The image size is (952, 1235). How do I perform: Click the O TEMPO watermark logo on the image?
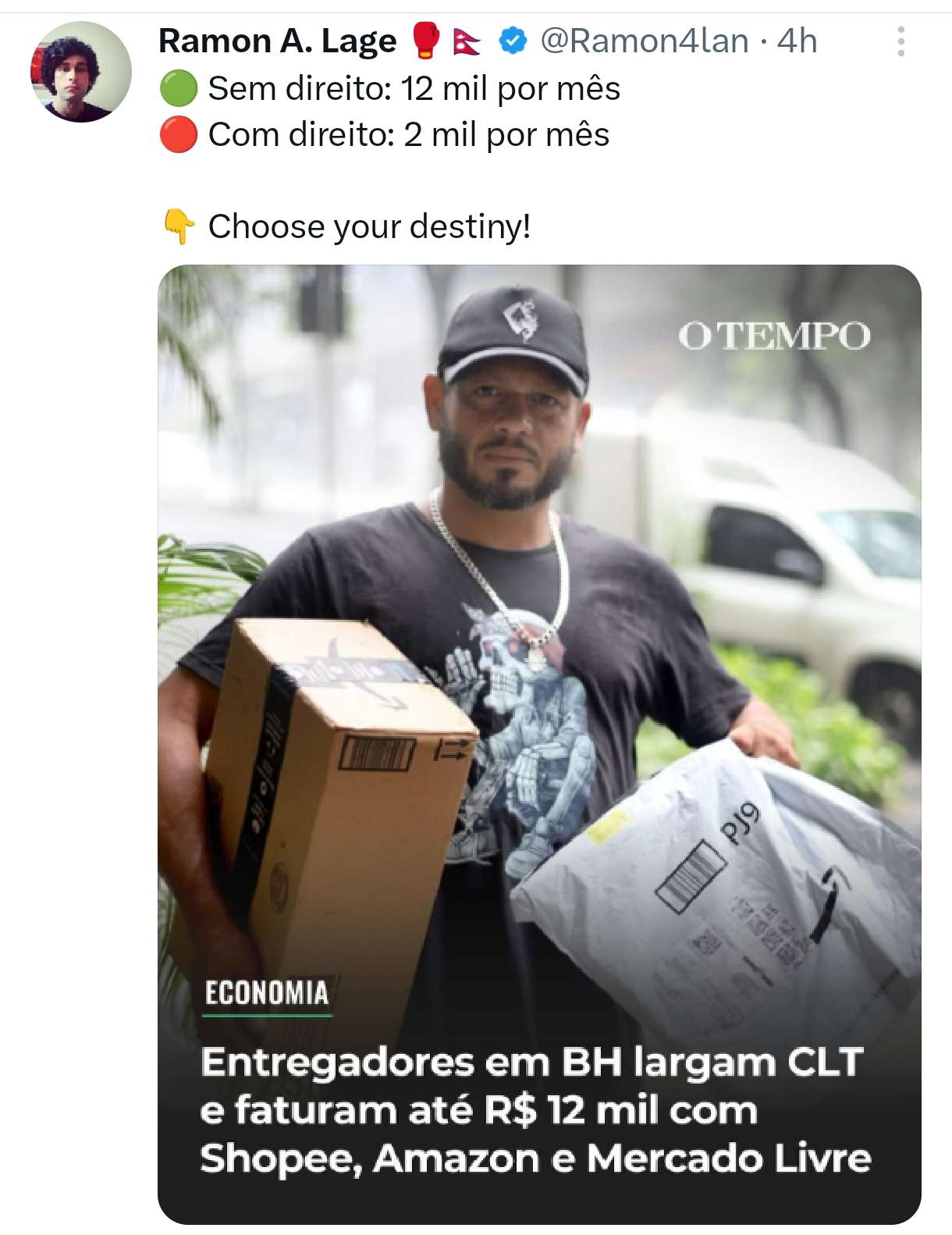pos(777,336)
